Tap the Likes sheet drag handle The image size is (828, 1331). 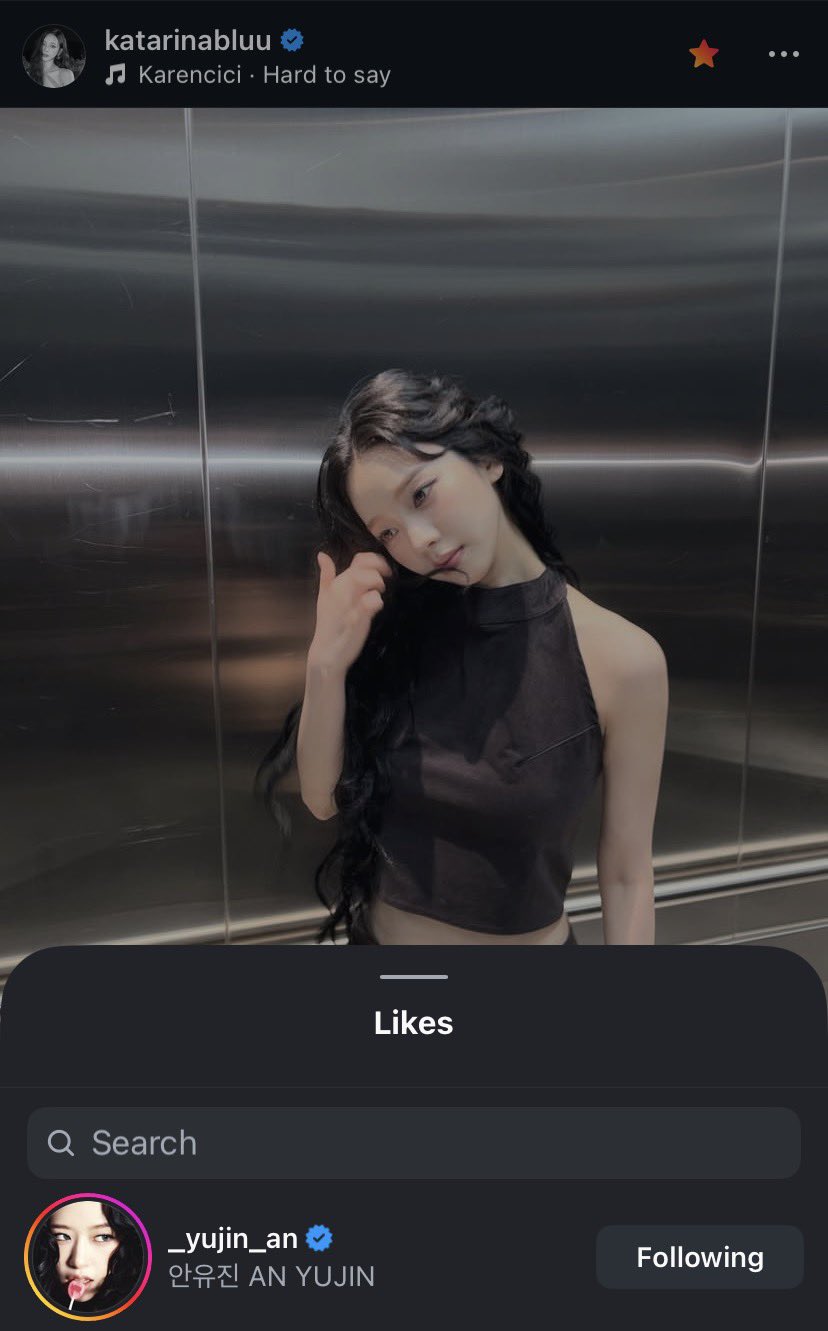click(414, 977)
